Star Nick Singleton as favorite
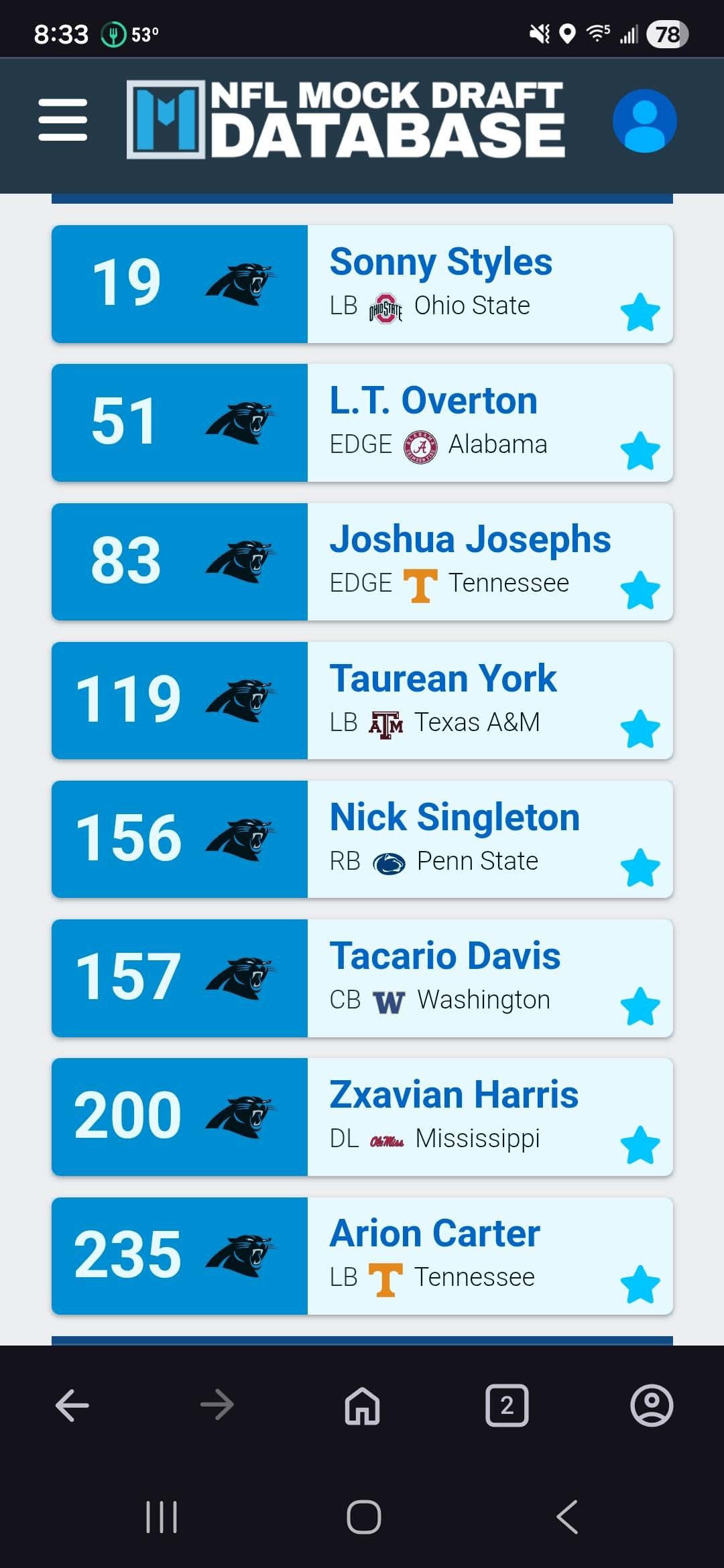Screen dimensions: 724x1568 pyautogui.click(x=640, y=868)
